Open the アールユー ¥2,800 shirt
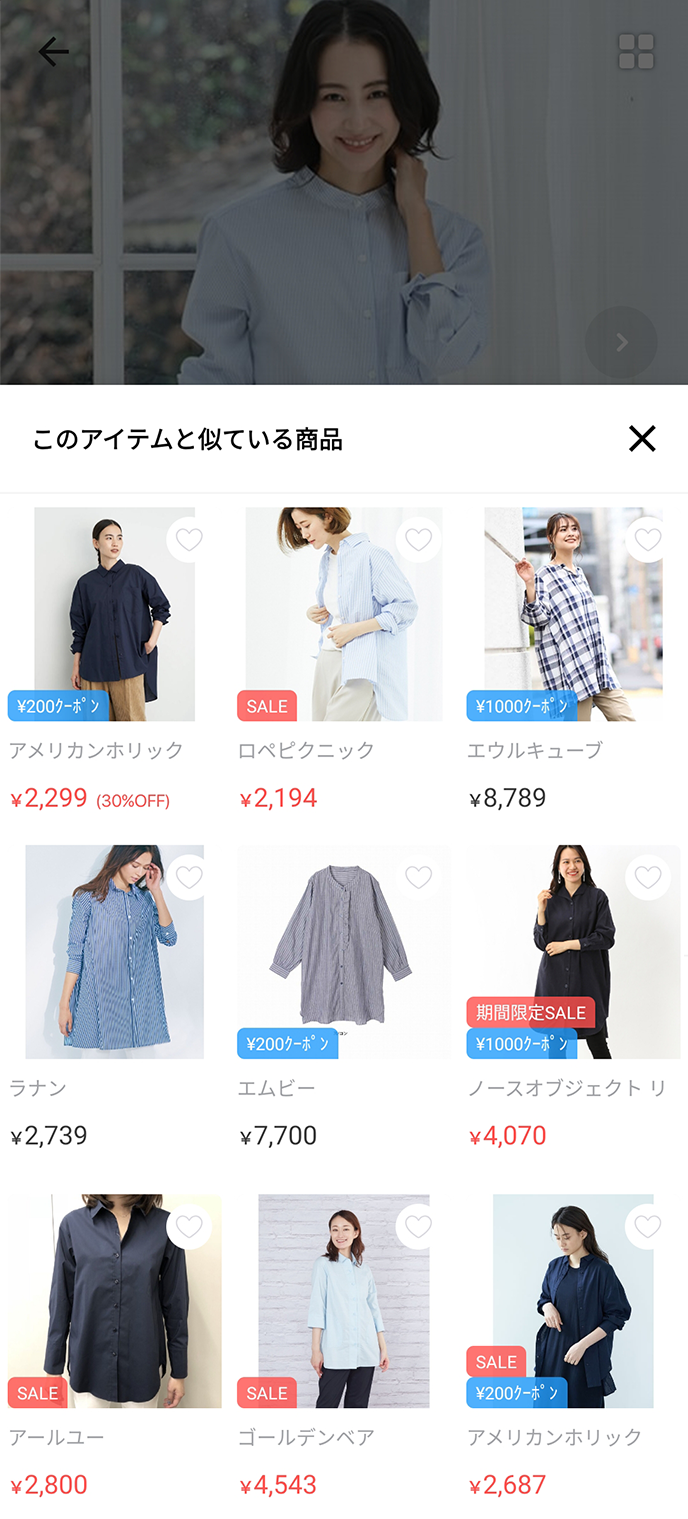This screenshot has width=688, height=1519. click(114, 1300)
